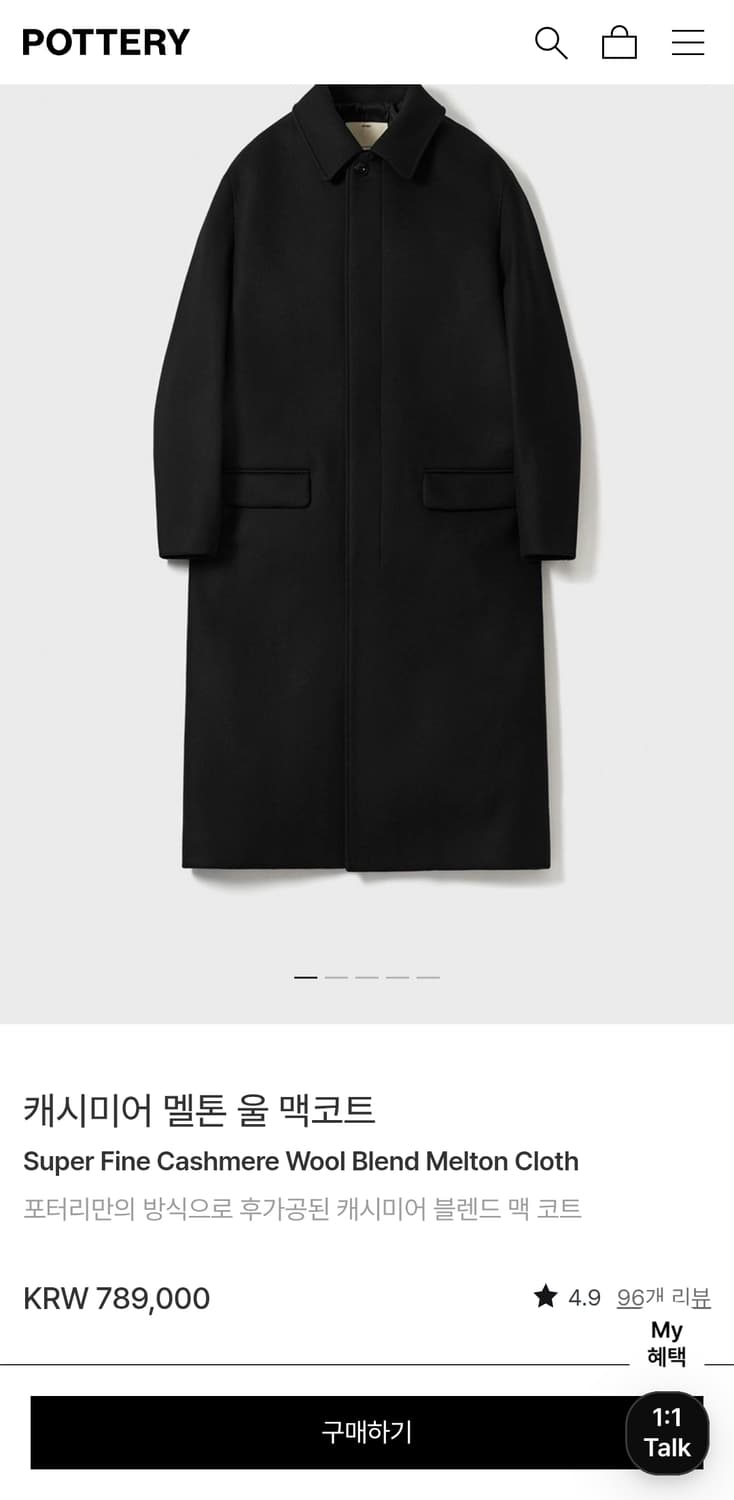The height and width of the screenshot is (1500, 734).
Task: Open the 1:1 Talk chat bubble
Action: tap(666, 1432)
